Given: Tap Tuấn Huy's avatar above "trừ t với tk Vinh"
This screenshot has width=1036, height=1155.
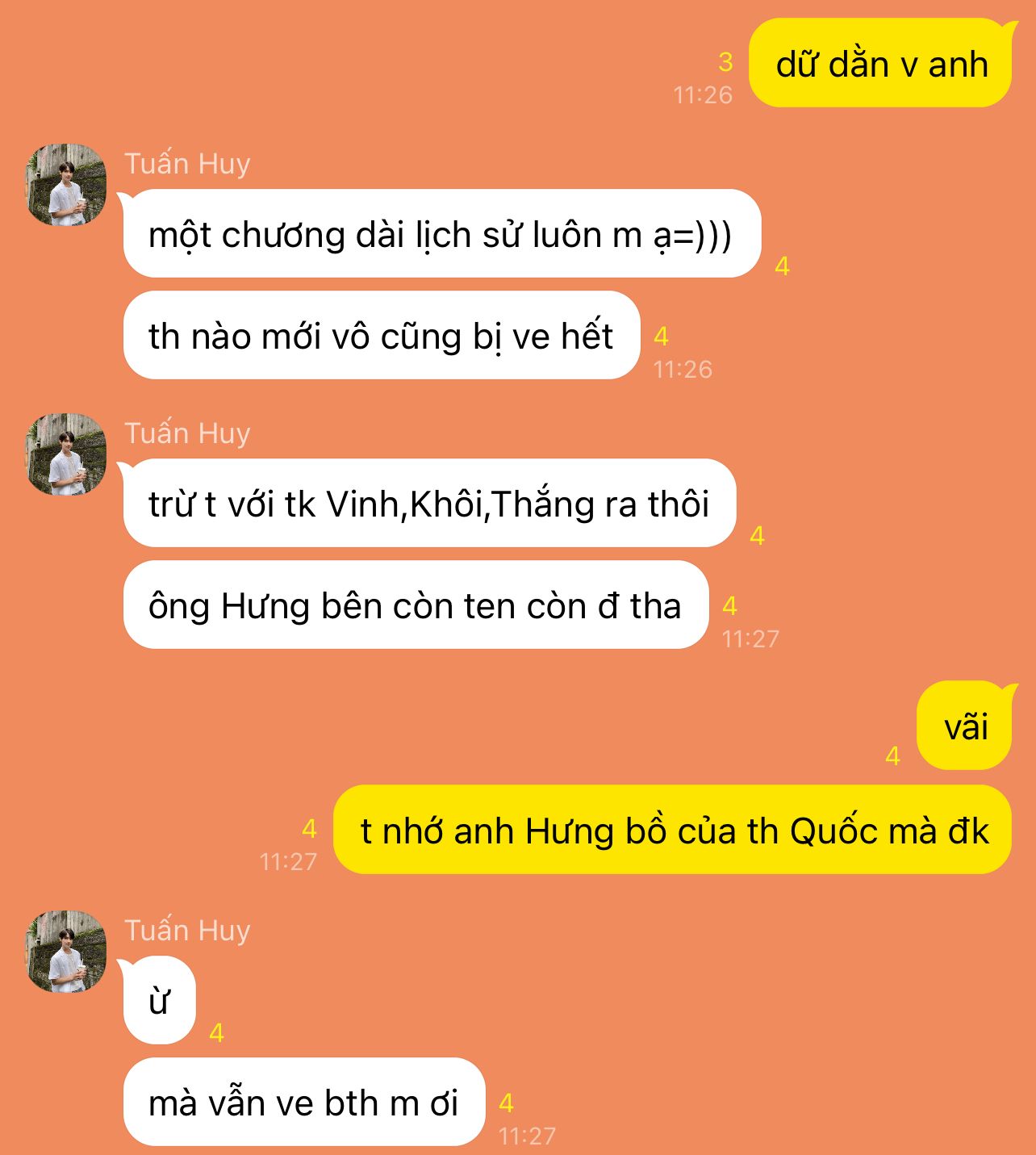Looking at the screenshot, I should [67, 454].
